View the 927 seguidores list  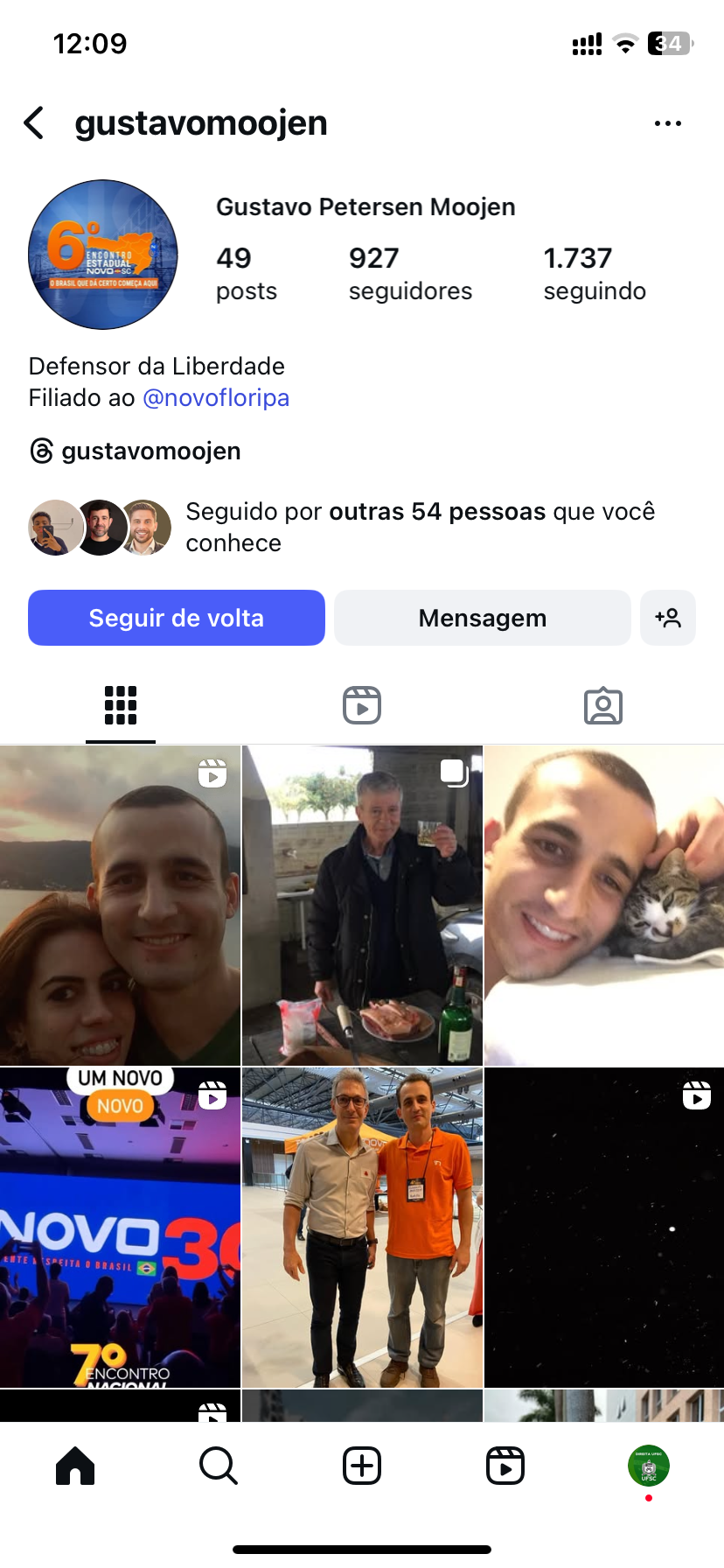(409, 273)
